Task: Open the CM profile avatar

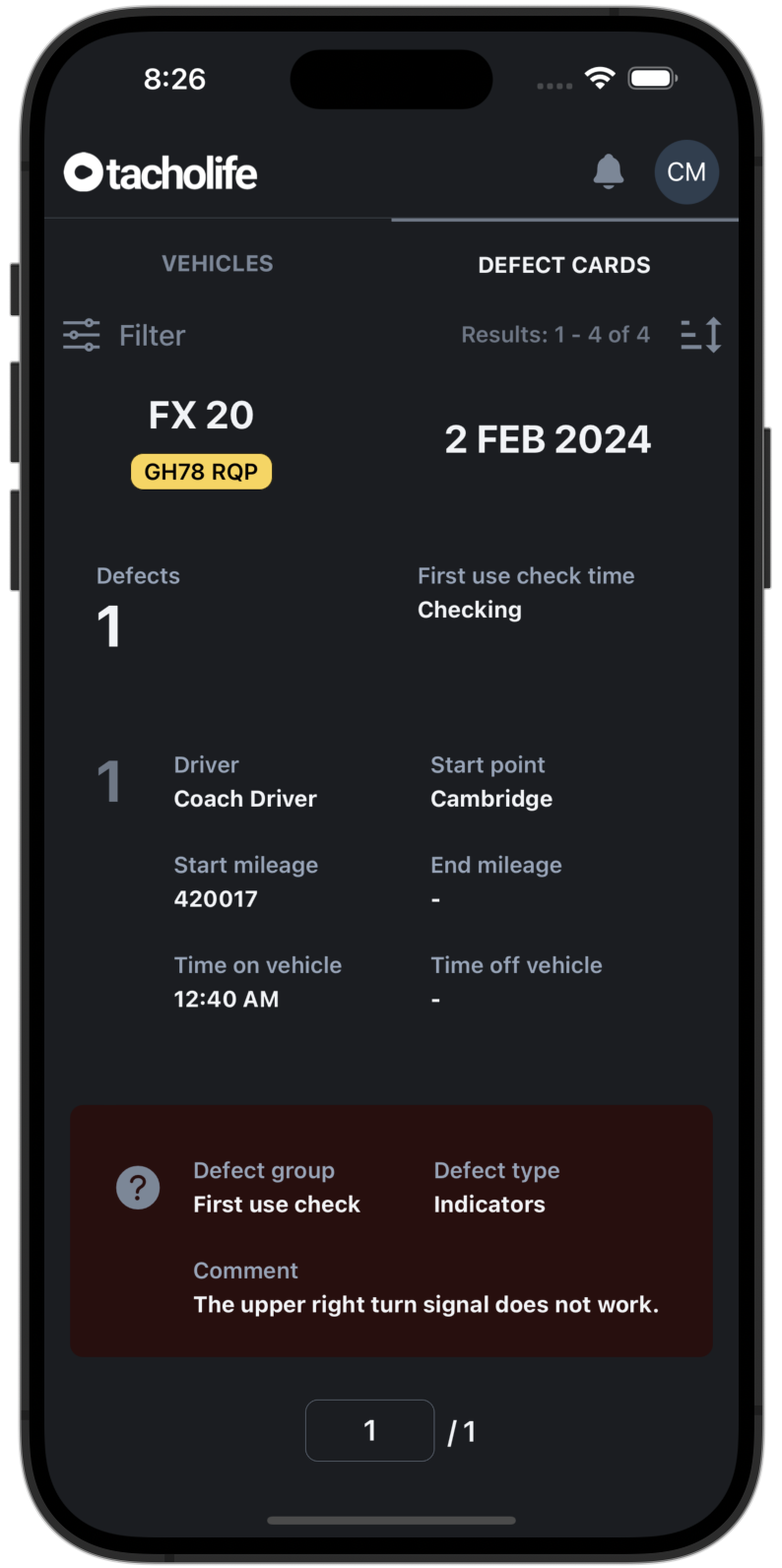Action: pos(686,171)
